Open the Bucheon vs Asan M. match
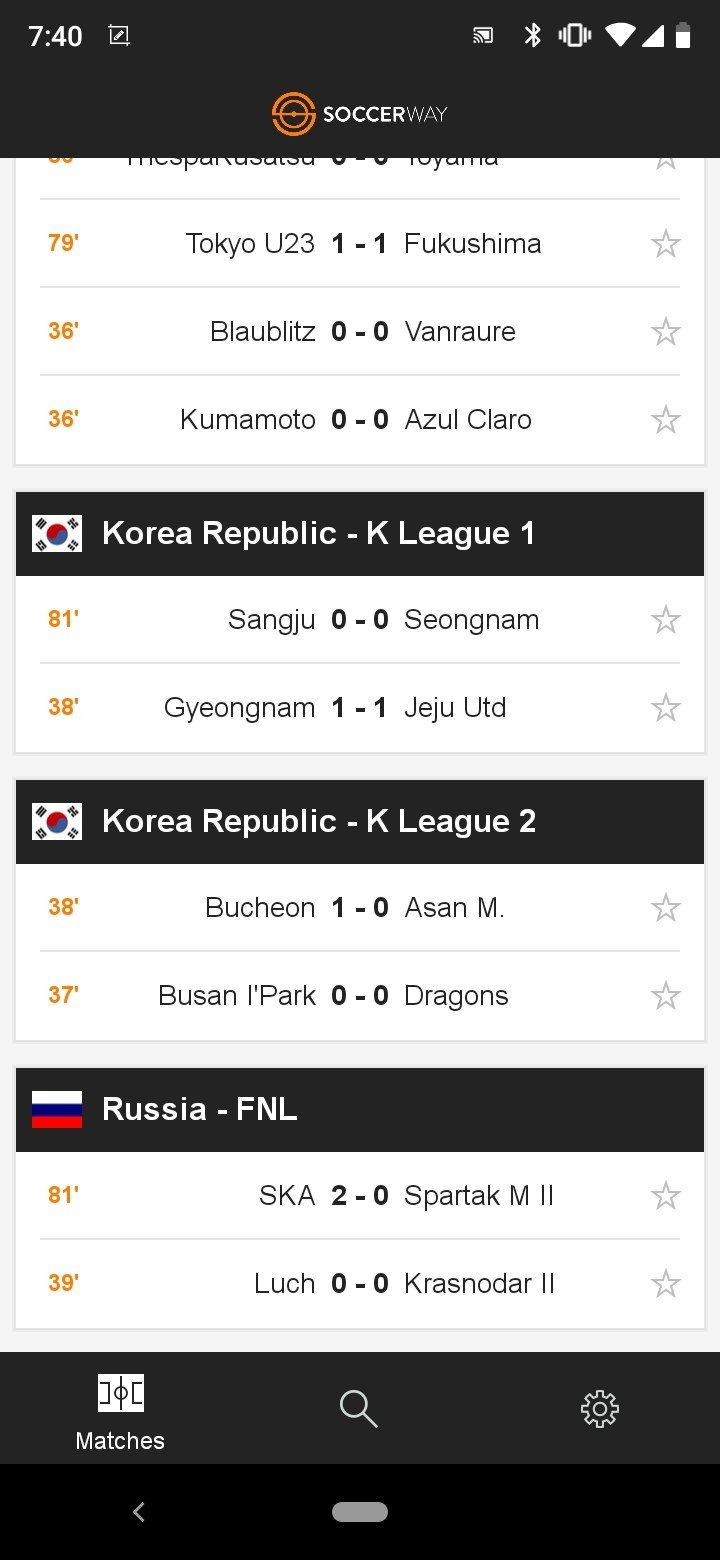 [x=360, y=908]
